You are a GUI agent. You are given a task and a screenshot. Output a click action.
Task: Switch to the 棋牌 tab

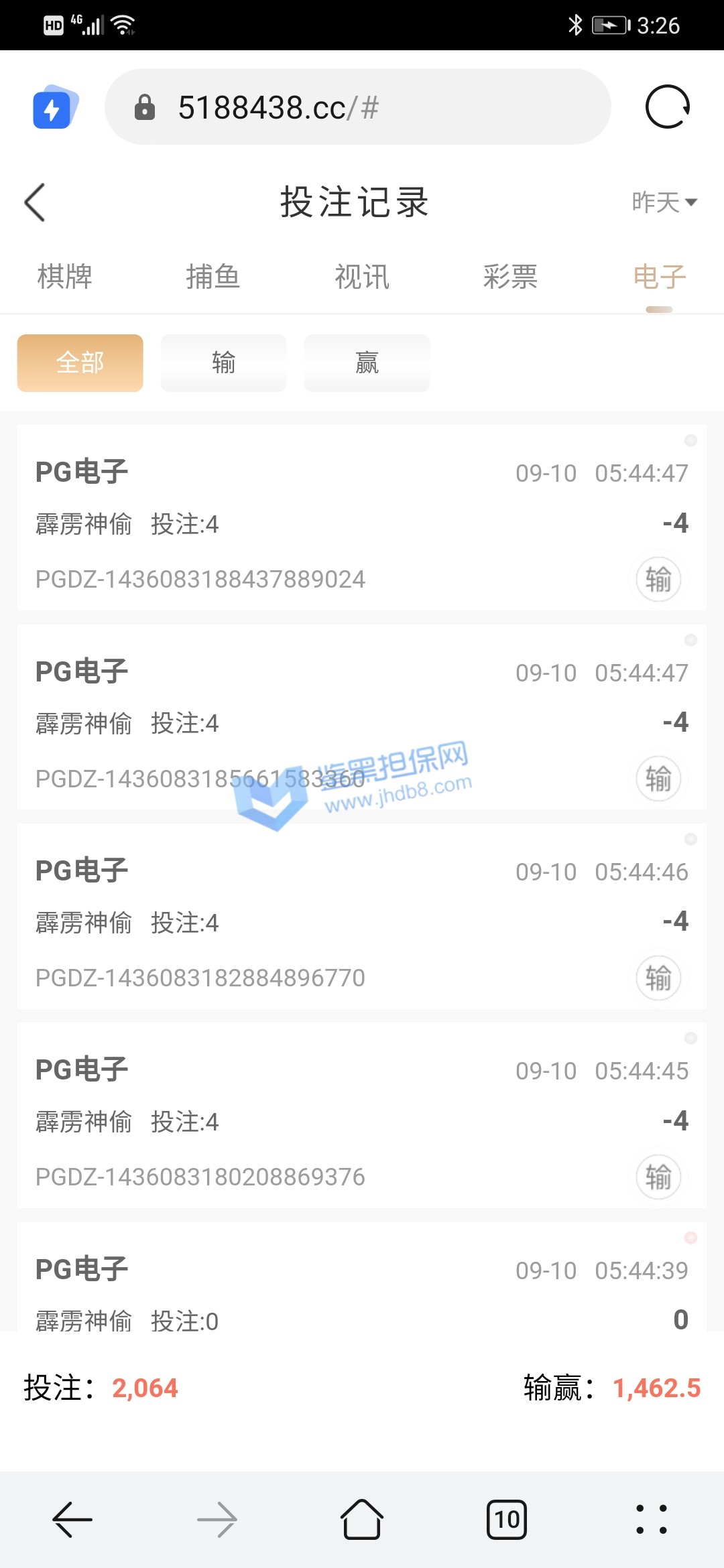click(65, 277)
